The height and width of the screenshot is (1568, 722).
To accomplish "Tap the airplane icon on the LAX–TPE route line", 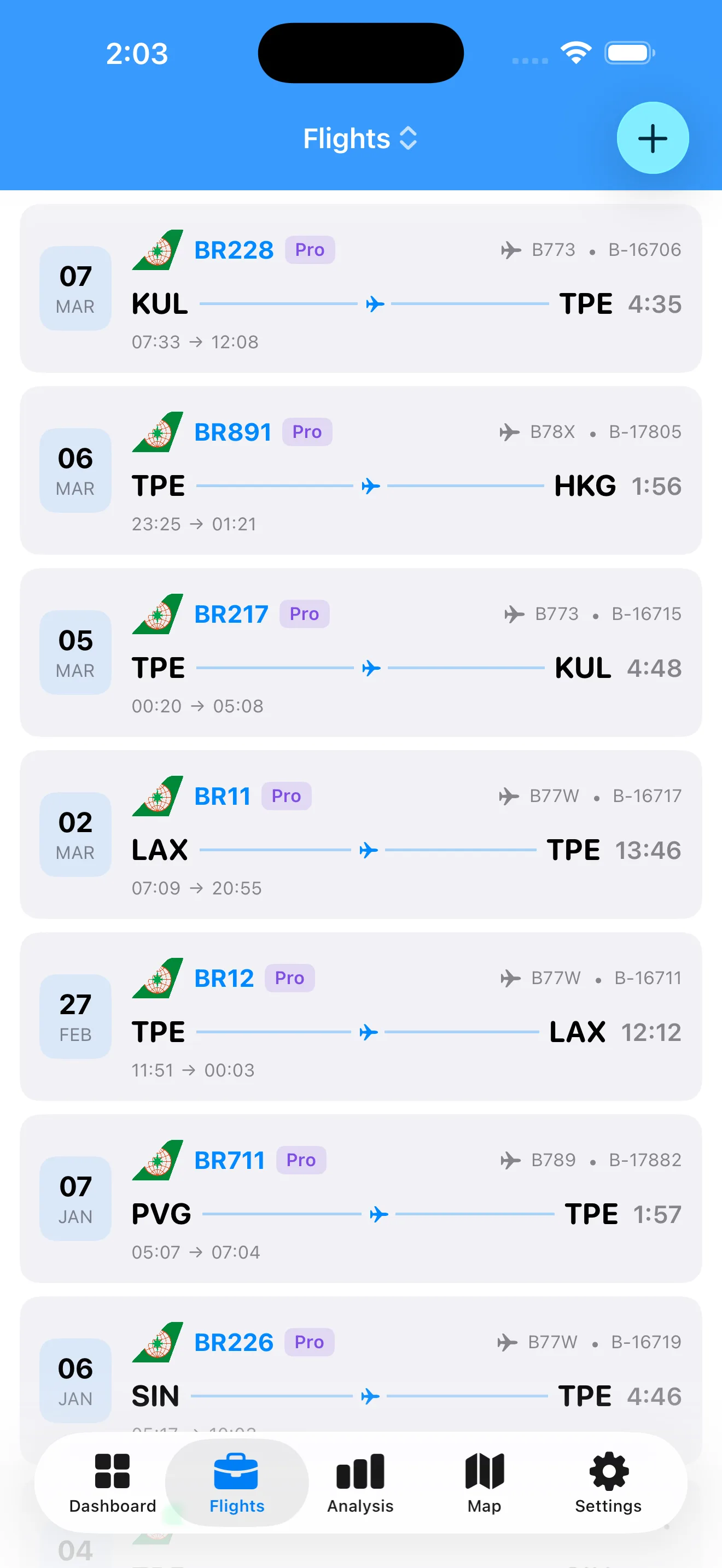I will click(370, 850).
